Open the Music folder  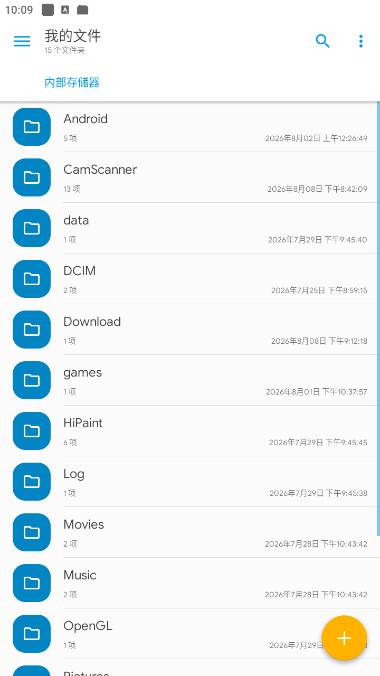(188, 583)
